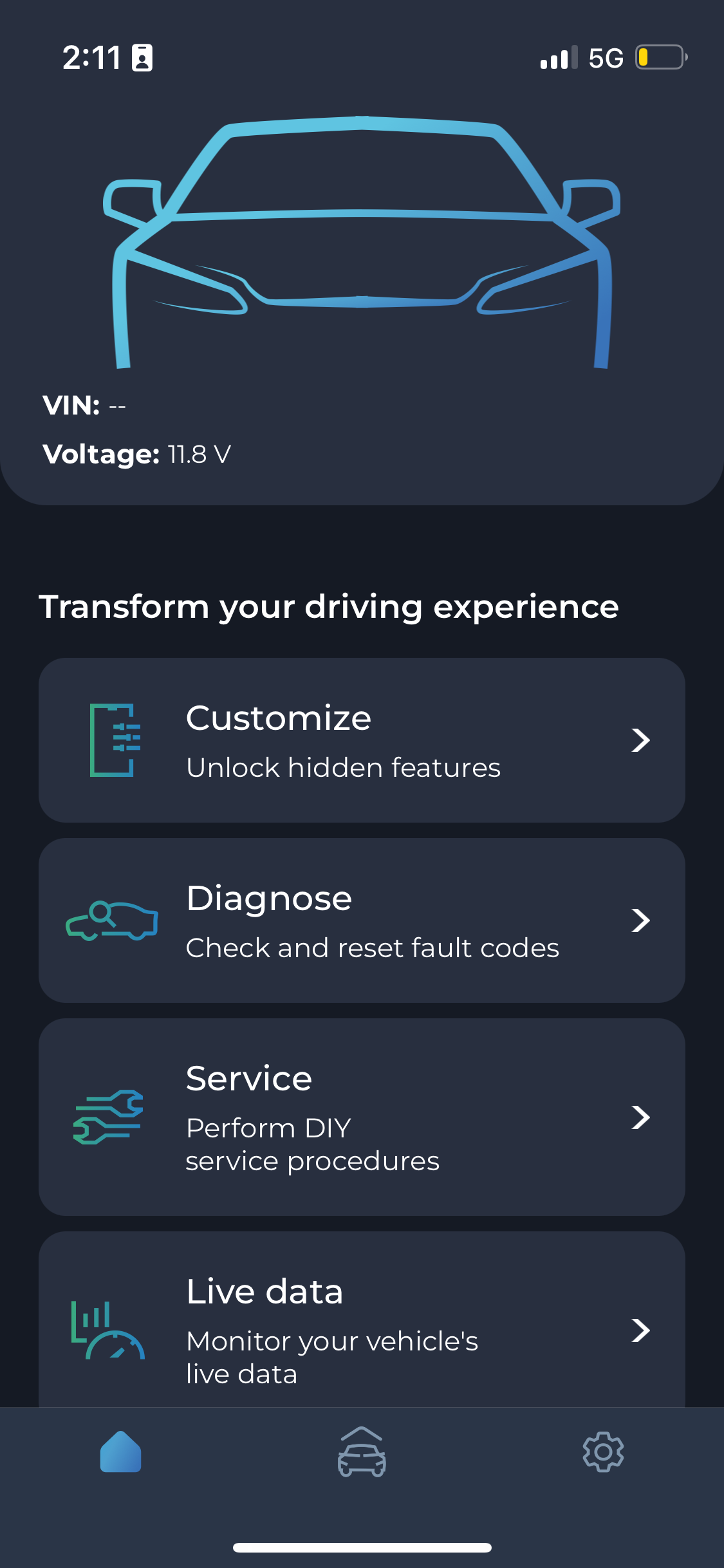Open Diagnose to check fault codes

tap(362, 920)
